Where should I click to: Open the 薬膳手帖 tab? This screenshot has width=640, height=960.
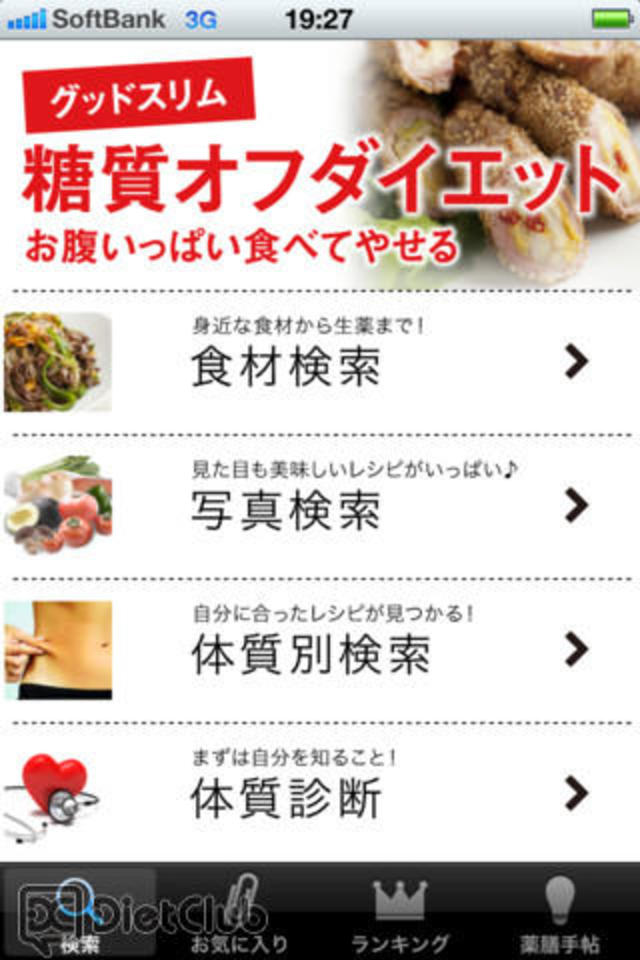click(560, 912)
